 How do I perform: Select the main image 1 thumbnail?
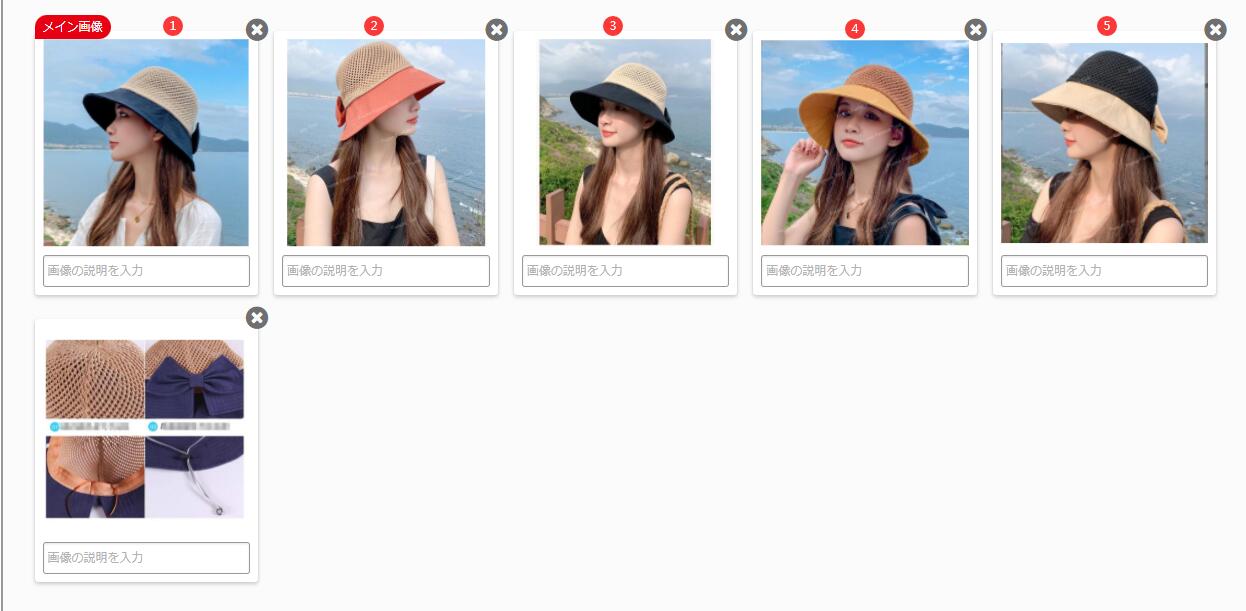point(146,142)
